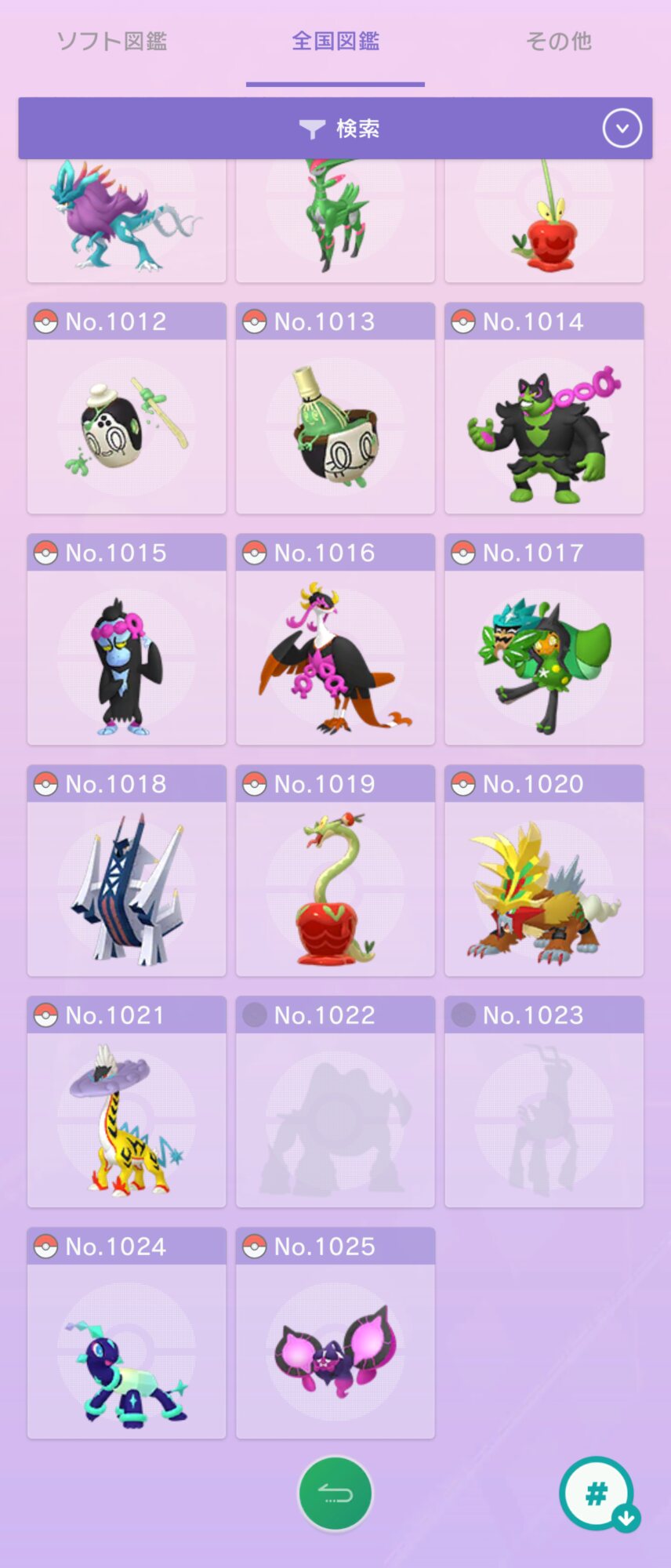Switch to the その他 tab
Image resolution: width=671 pixels, height=1568 pixels.
(558, 41)
